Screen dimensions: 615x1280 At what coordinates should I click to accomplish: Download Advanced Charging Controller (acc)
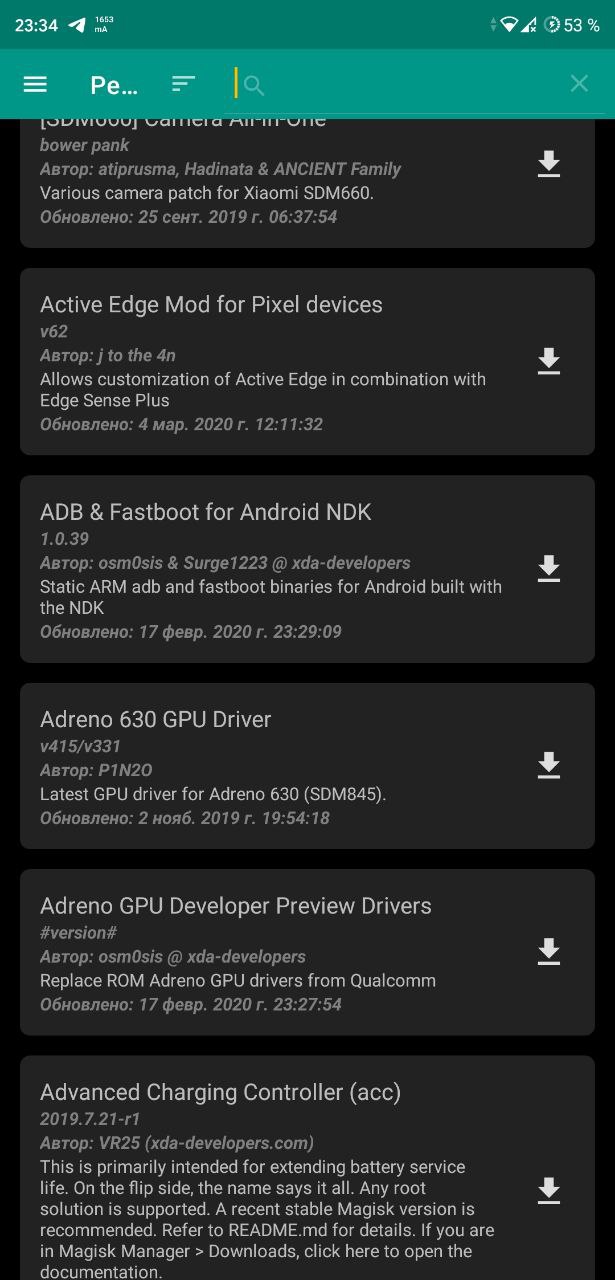point(549,1190)
